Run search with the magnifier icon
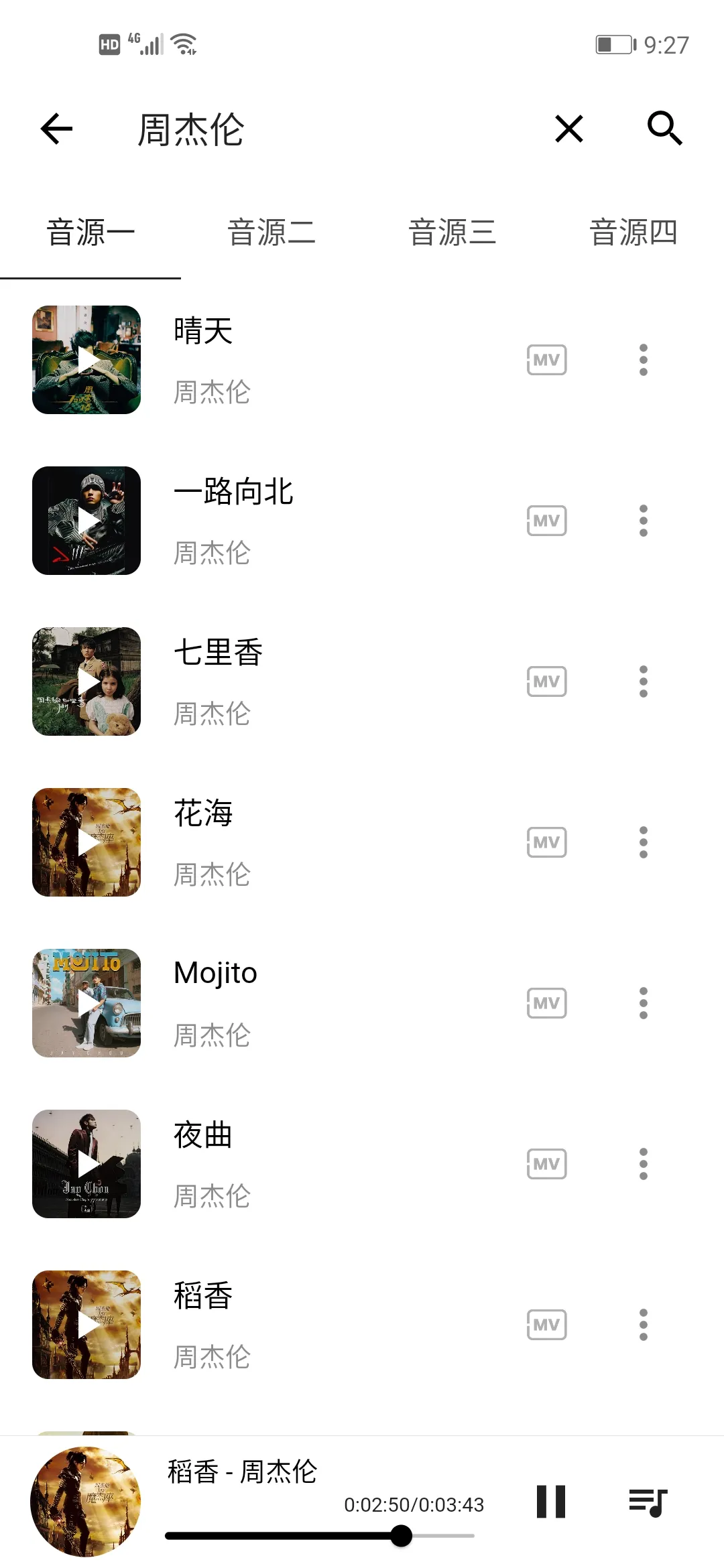Viewport: 724px width, 1568px height. tap(664, 129)
